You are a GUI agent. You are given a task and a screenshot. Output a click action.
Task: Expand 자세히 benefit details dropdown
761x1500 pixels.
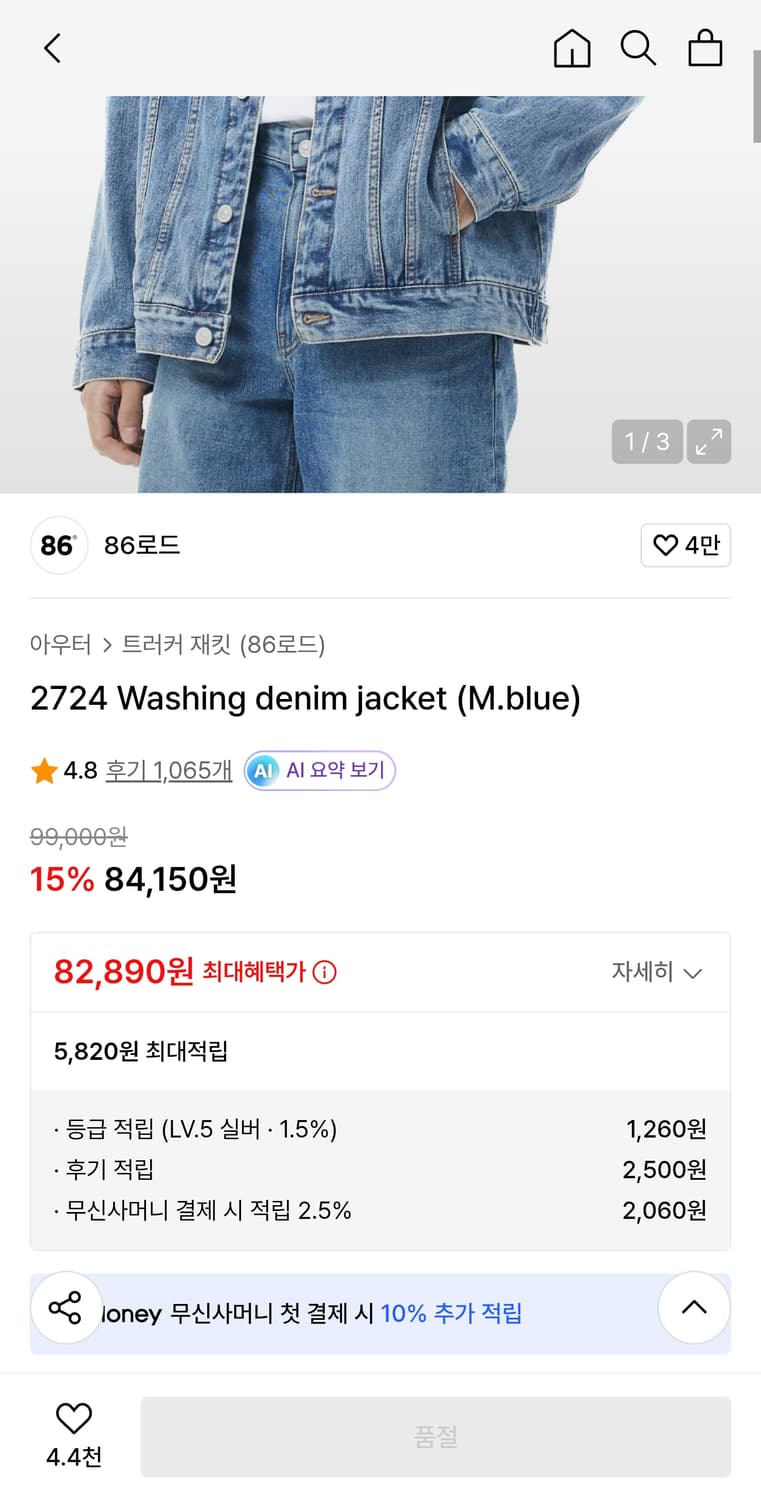tap(656, 971)
